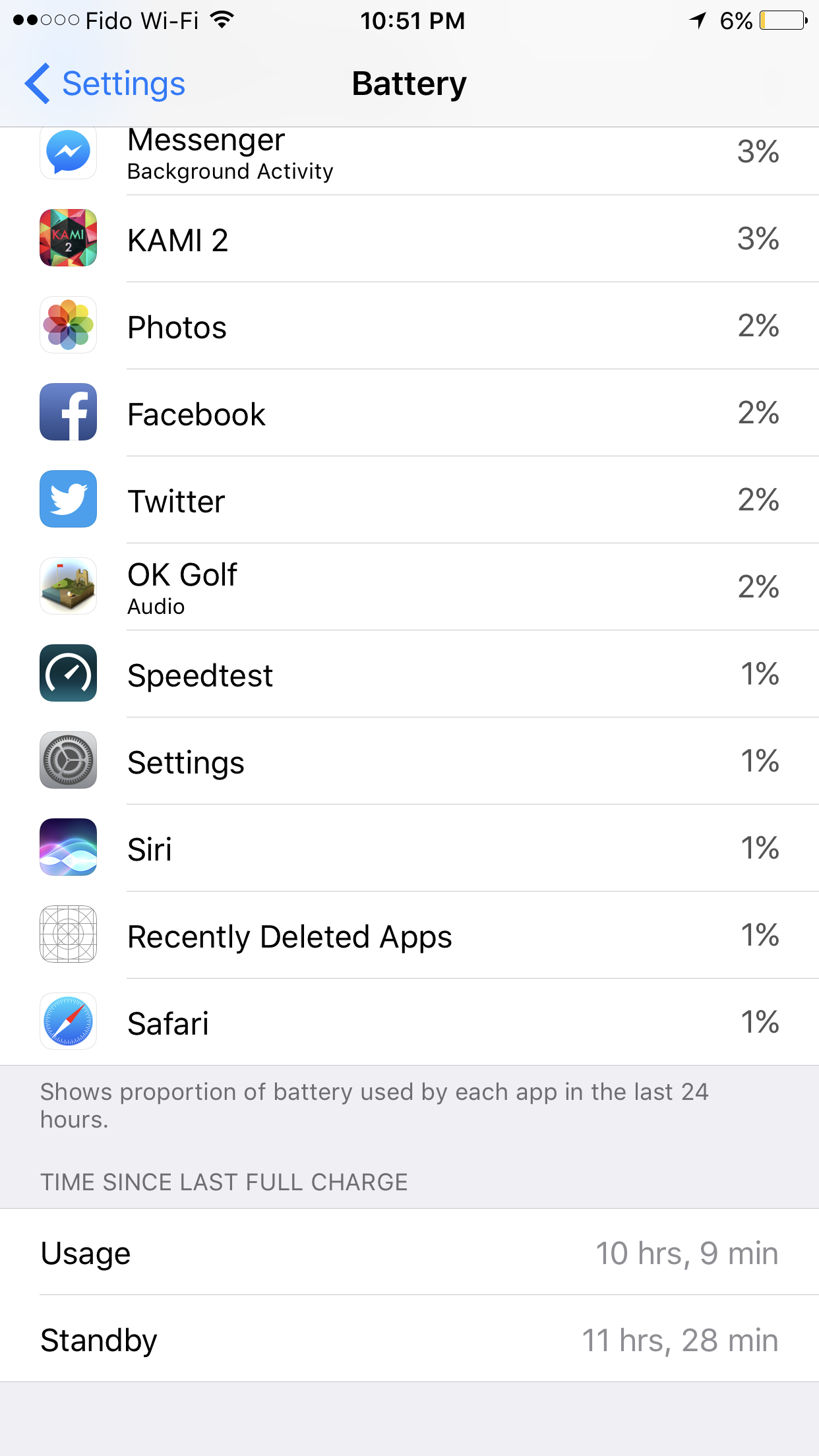Image resolution: width=819 pixels, height=1456 pixels.
Task: Tap the Twitter battery row
Action: point(409,500)
